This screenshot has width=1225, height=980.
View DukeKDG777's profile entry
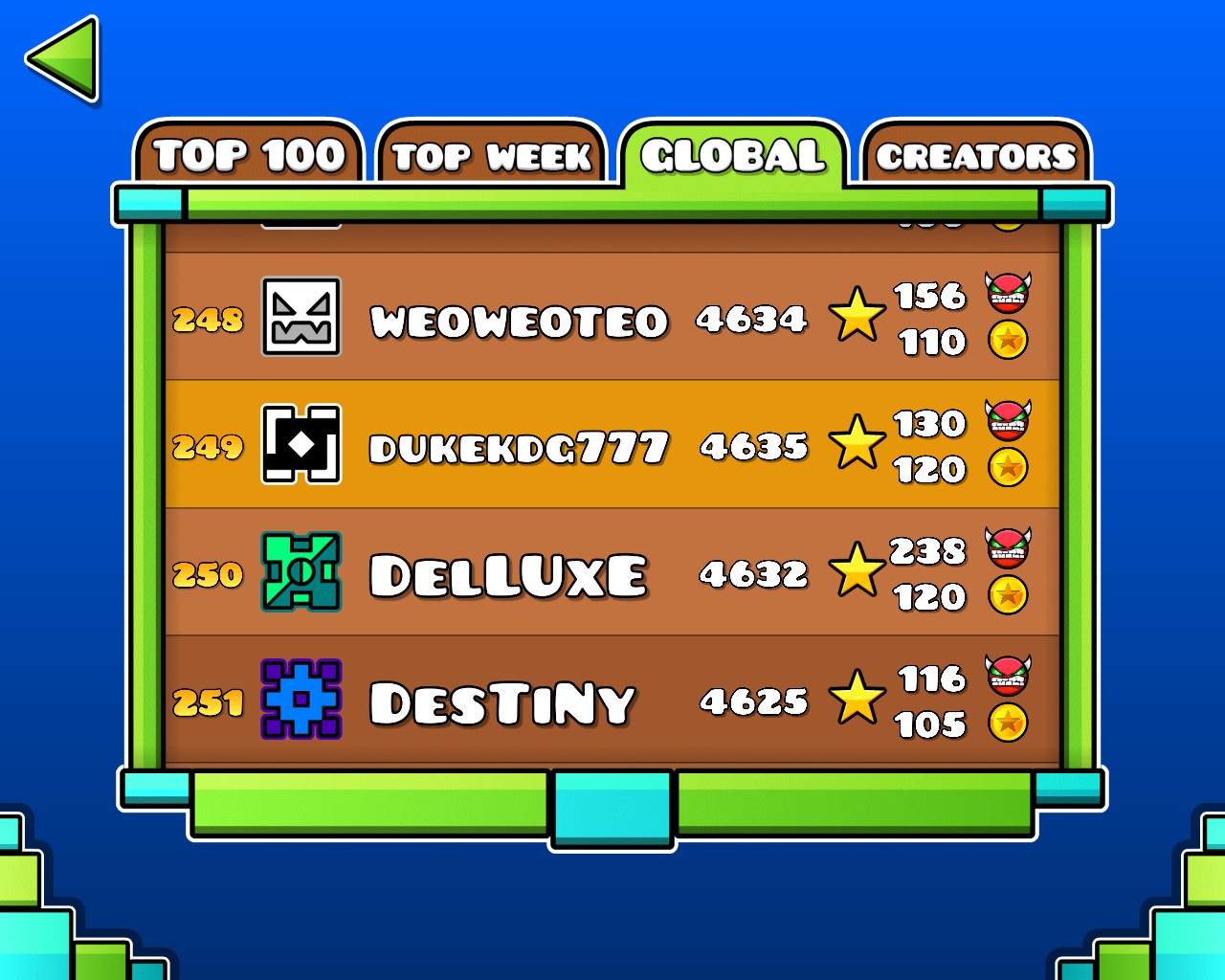pyautogui.click(x=519, y=447)
